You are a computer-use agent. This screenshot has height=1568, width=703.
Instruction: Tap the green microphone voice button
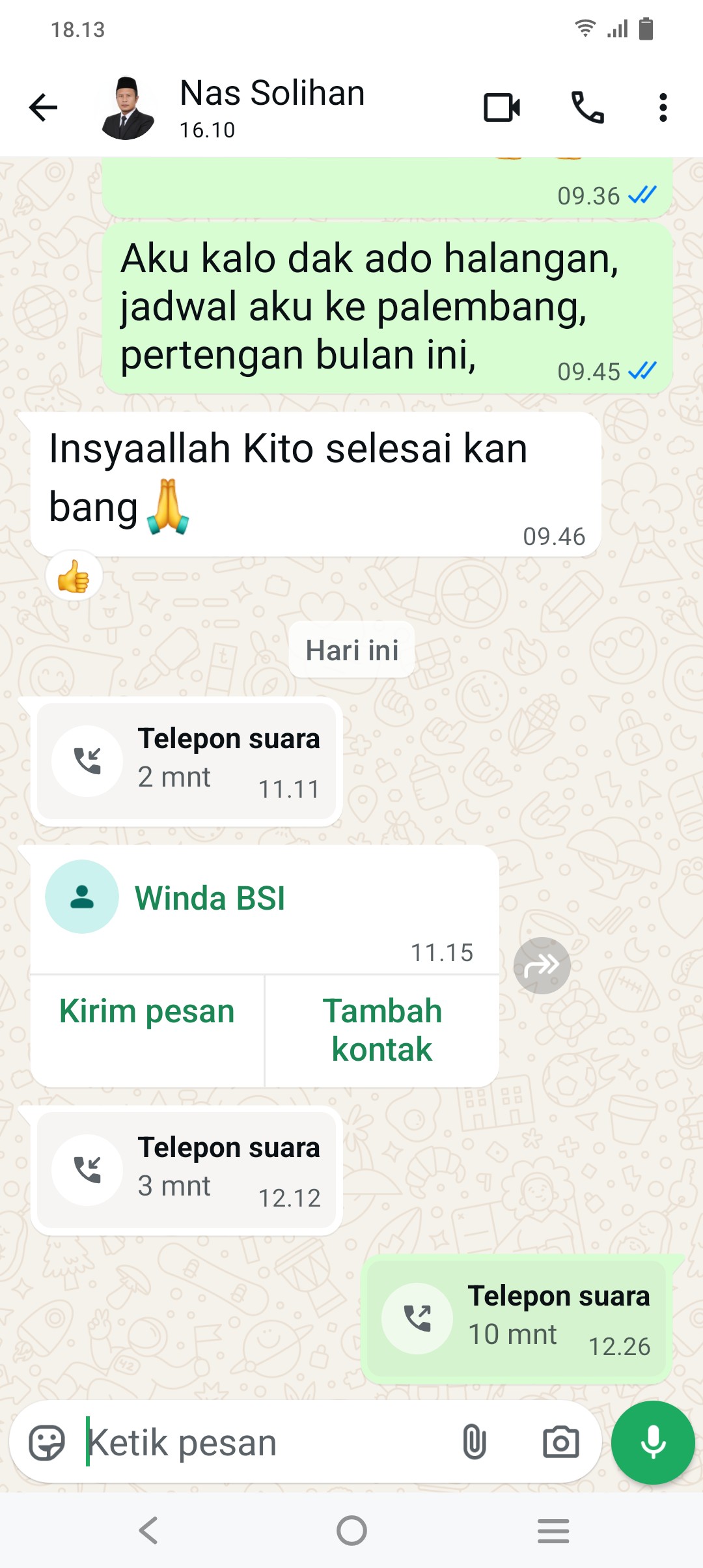[653, 1442]
